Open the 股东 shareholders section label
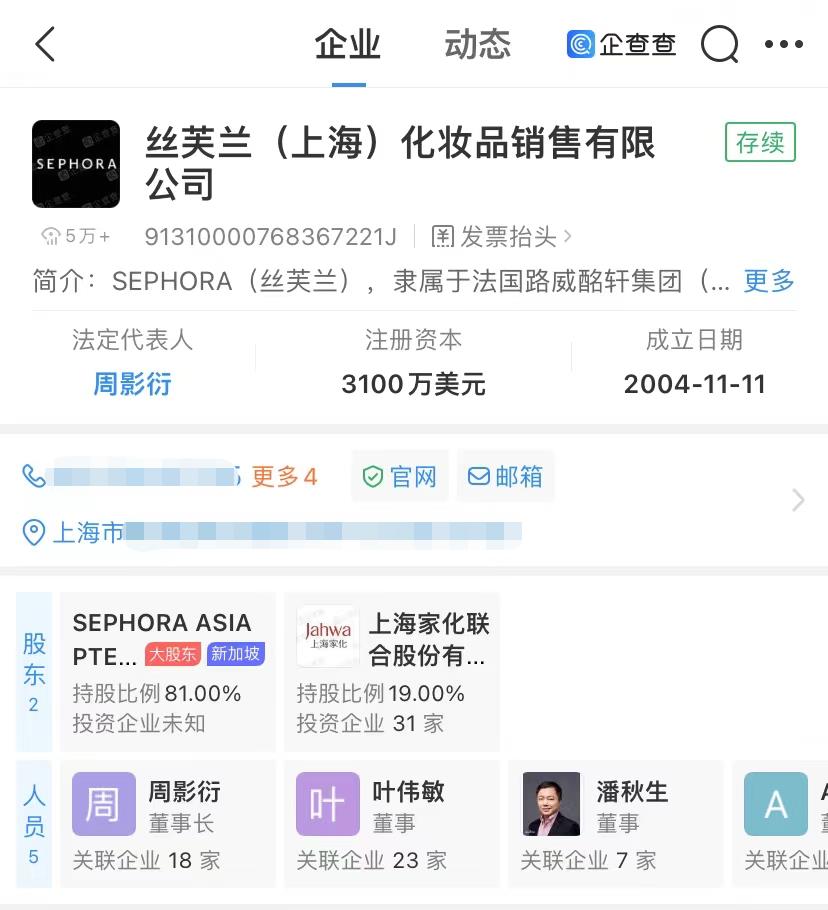 coord(34,671)
